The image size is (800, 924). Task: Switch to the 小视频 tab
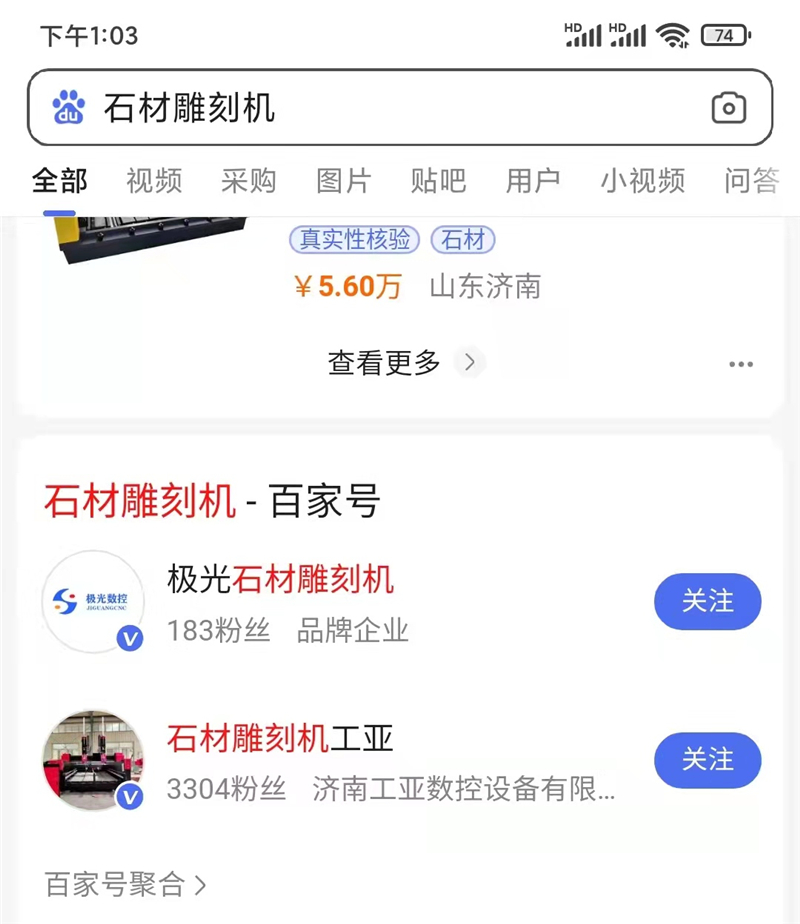[642, 181]
